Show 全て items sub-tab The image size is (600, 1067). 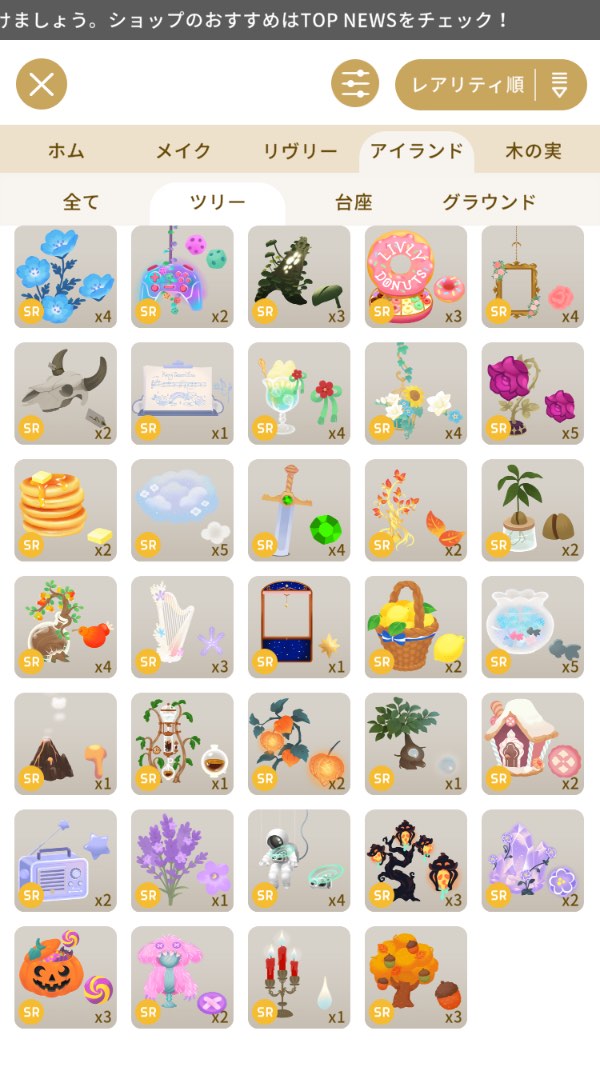[81, 202]
